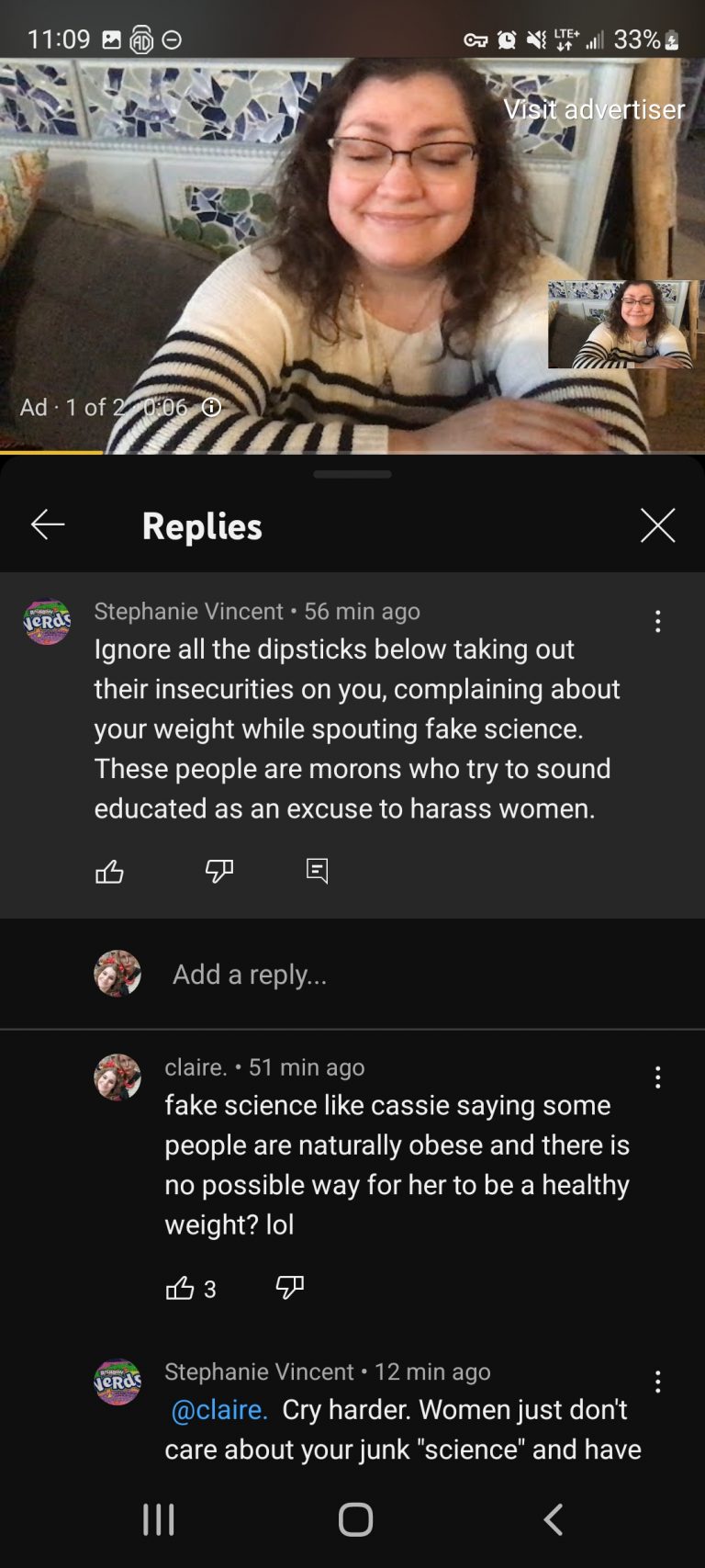
Task: Tap the reply icon under Stephanie's comment
Action: (x=317, y=871)
